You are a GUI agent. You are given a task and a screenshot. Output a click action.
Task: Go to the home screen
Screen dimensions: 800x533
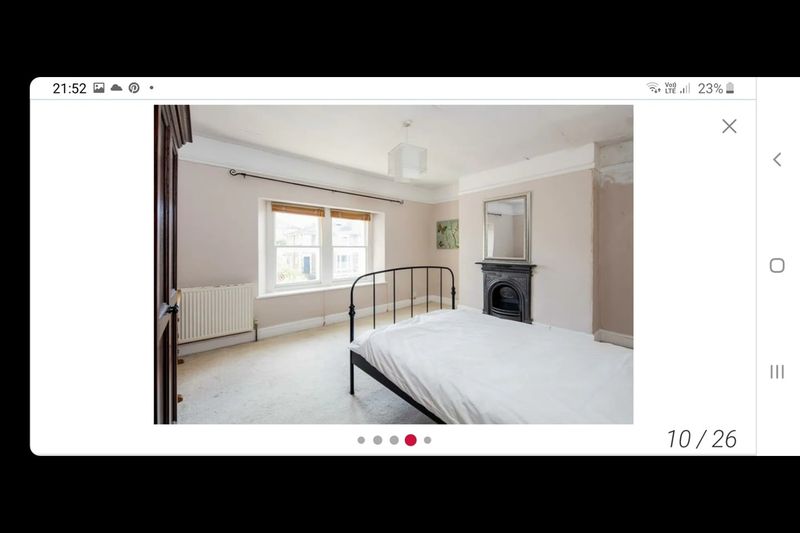click(x=777, y=265)
